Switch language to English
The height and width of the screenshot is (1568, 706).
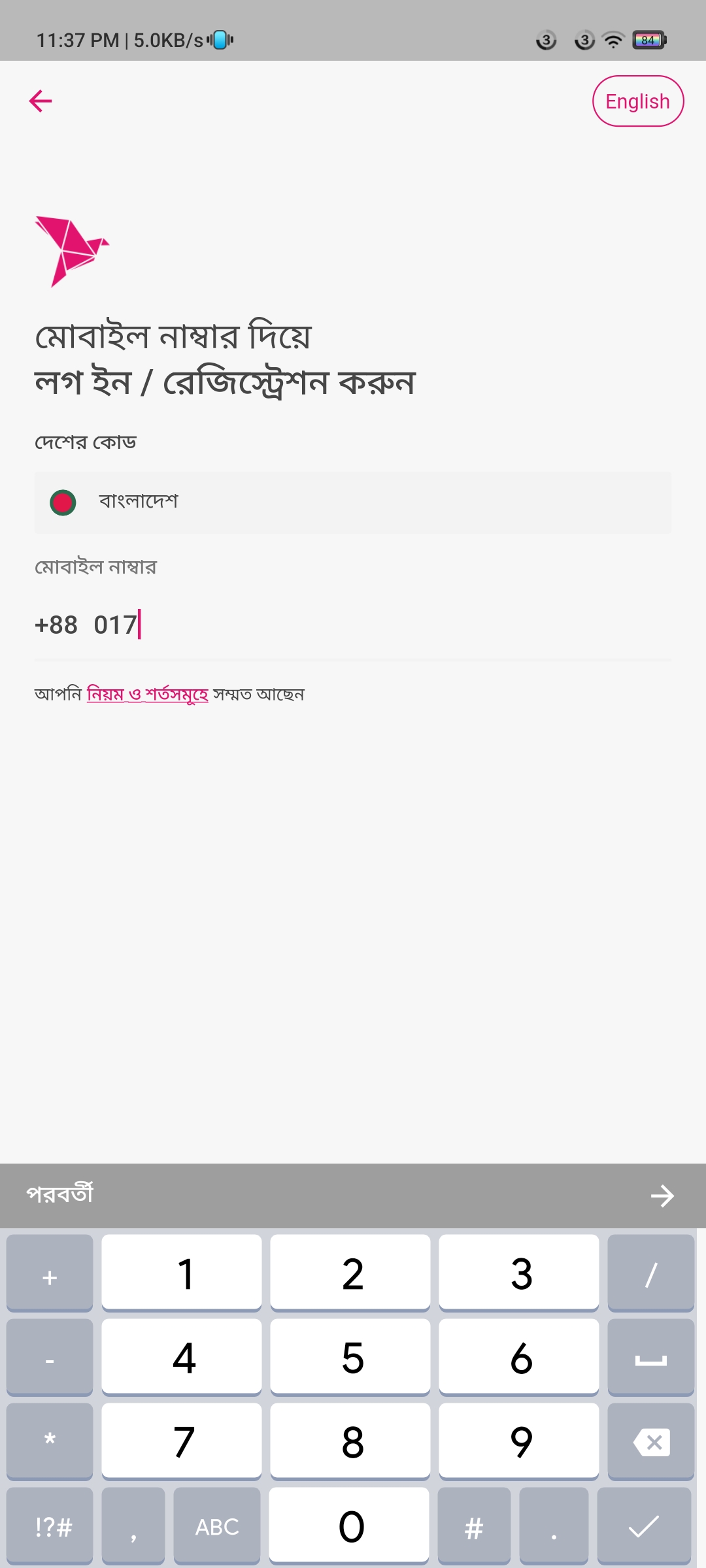pos(637,101)
